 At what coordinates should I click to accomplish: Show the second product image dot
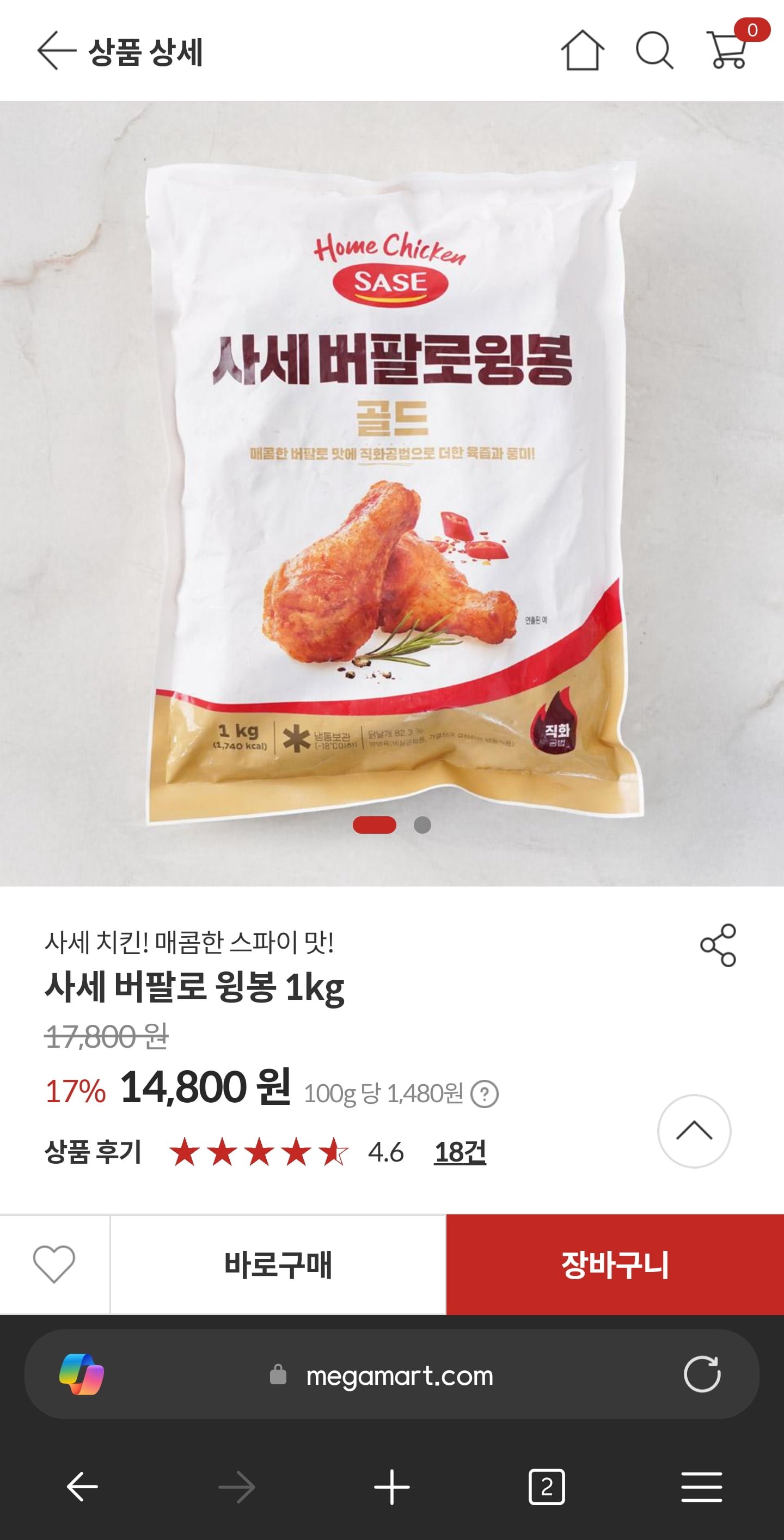click(422, 825)
